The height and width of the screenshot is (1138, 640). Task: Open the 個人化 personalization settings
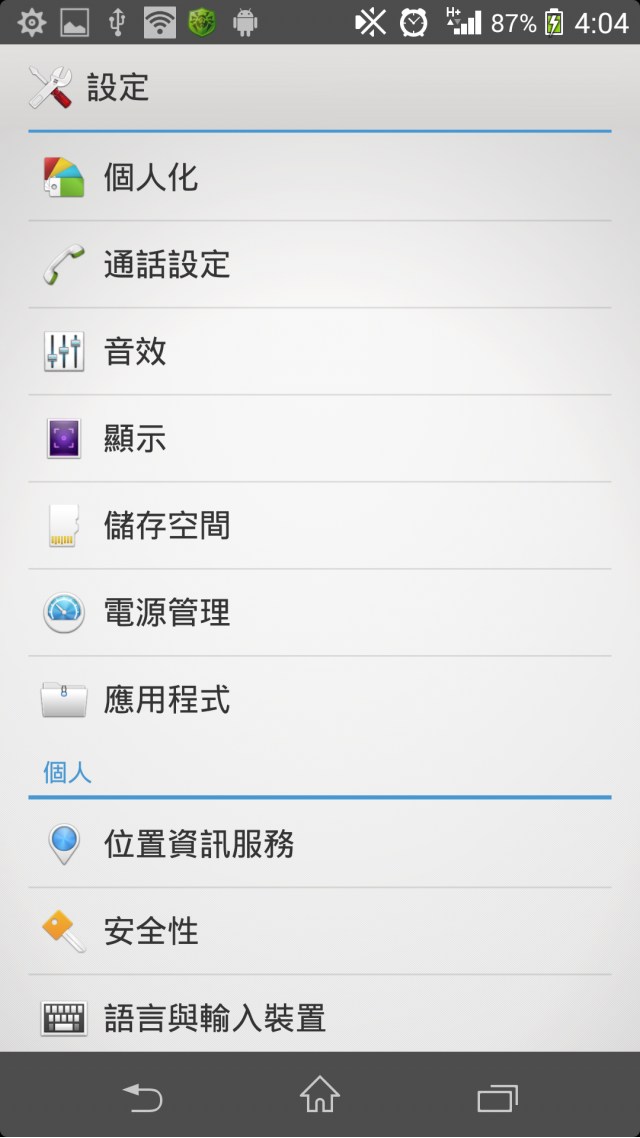pos(320,177)
